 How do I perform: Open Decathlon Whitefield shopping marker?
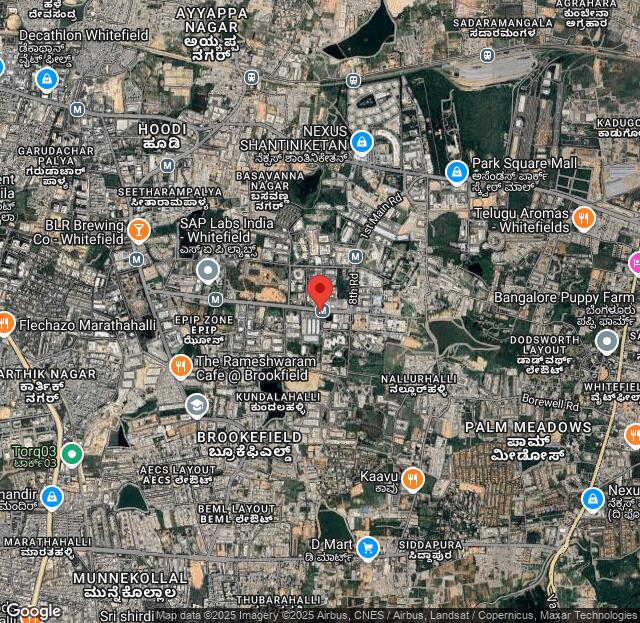coord(47,79)
